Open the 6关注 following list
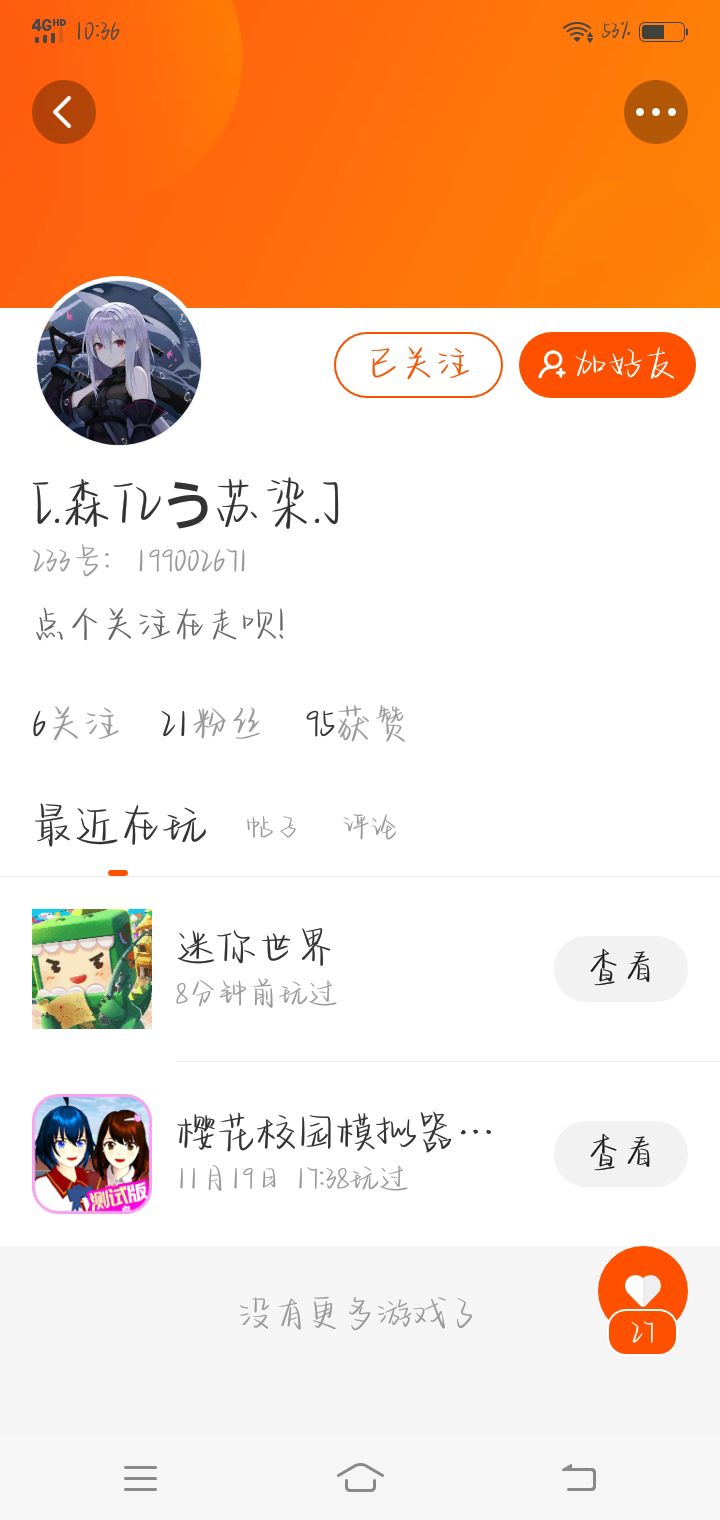 (76, 724)
